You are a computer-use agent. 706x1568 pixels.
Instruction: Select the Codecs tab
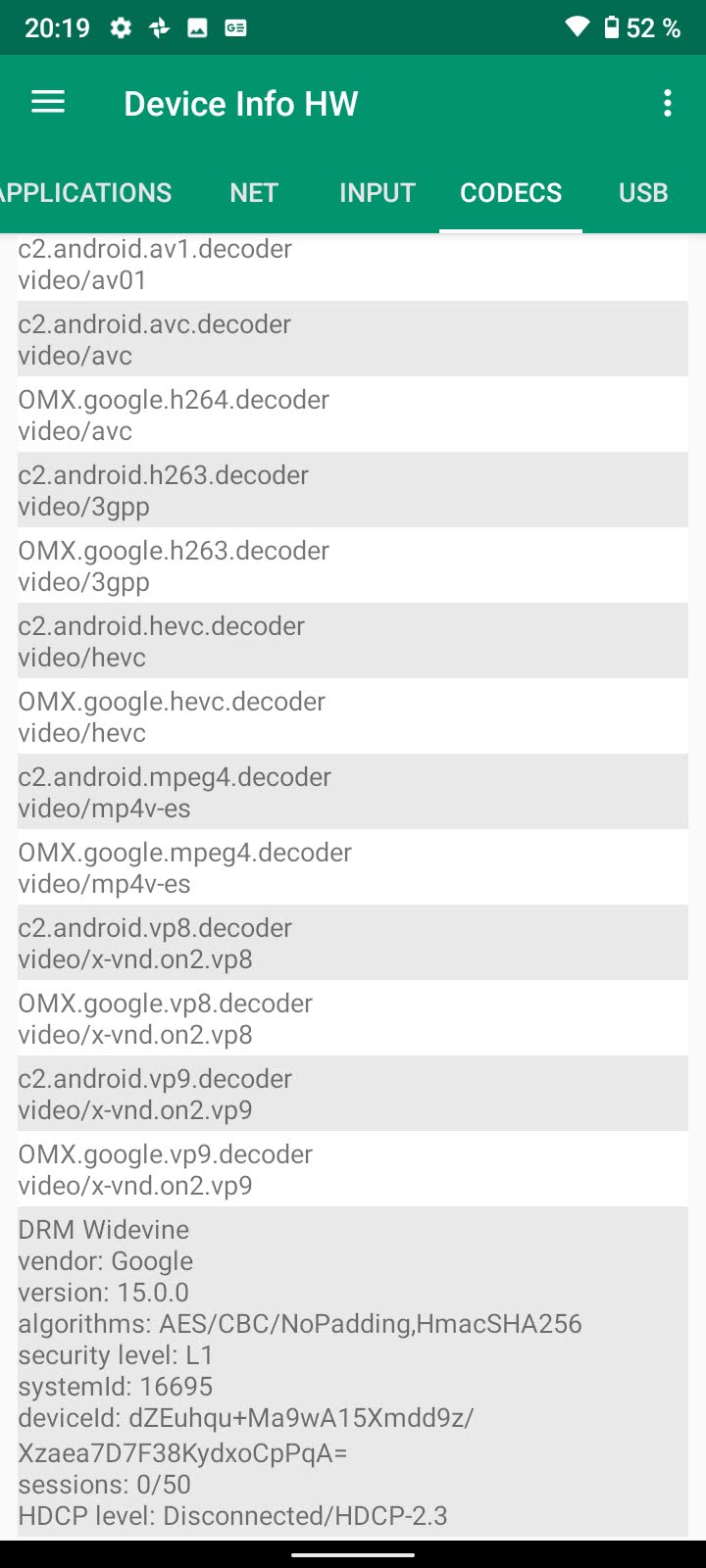511,193
